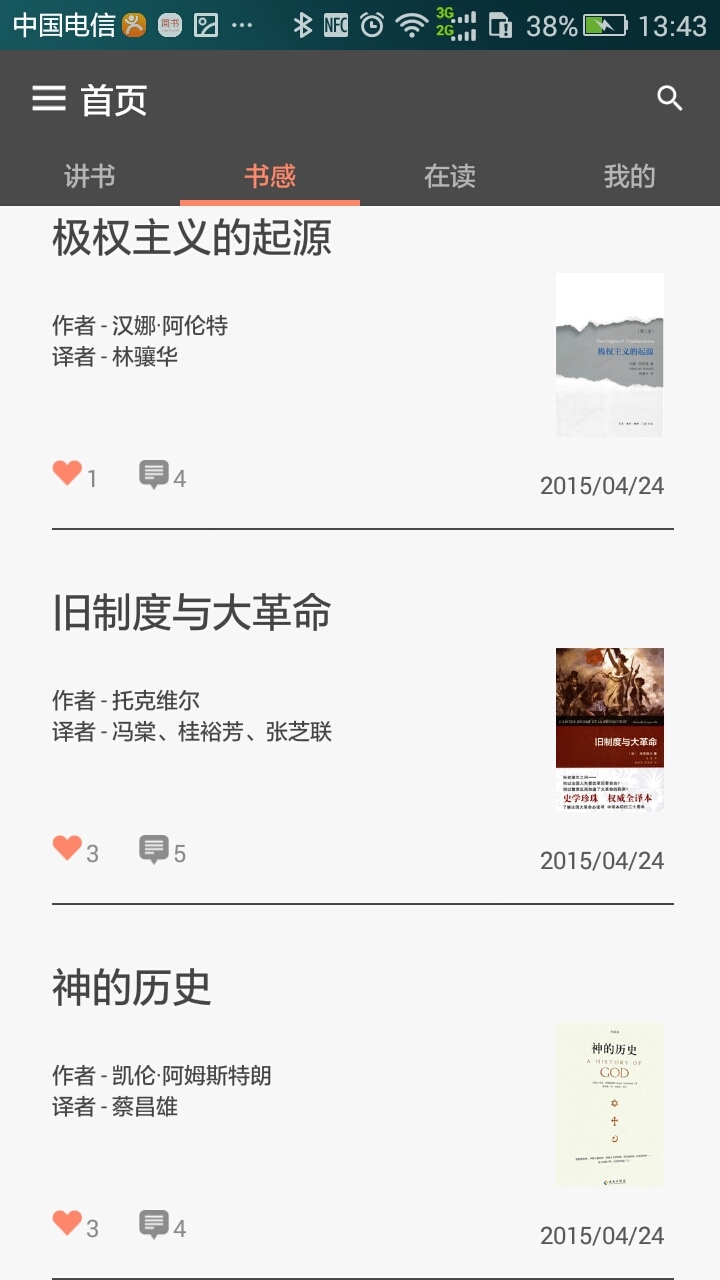This screenshot has height=1280, width=720.
Task: Switch to the 讲书 tab
Action: 90,177
